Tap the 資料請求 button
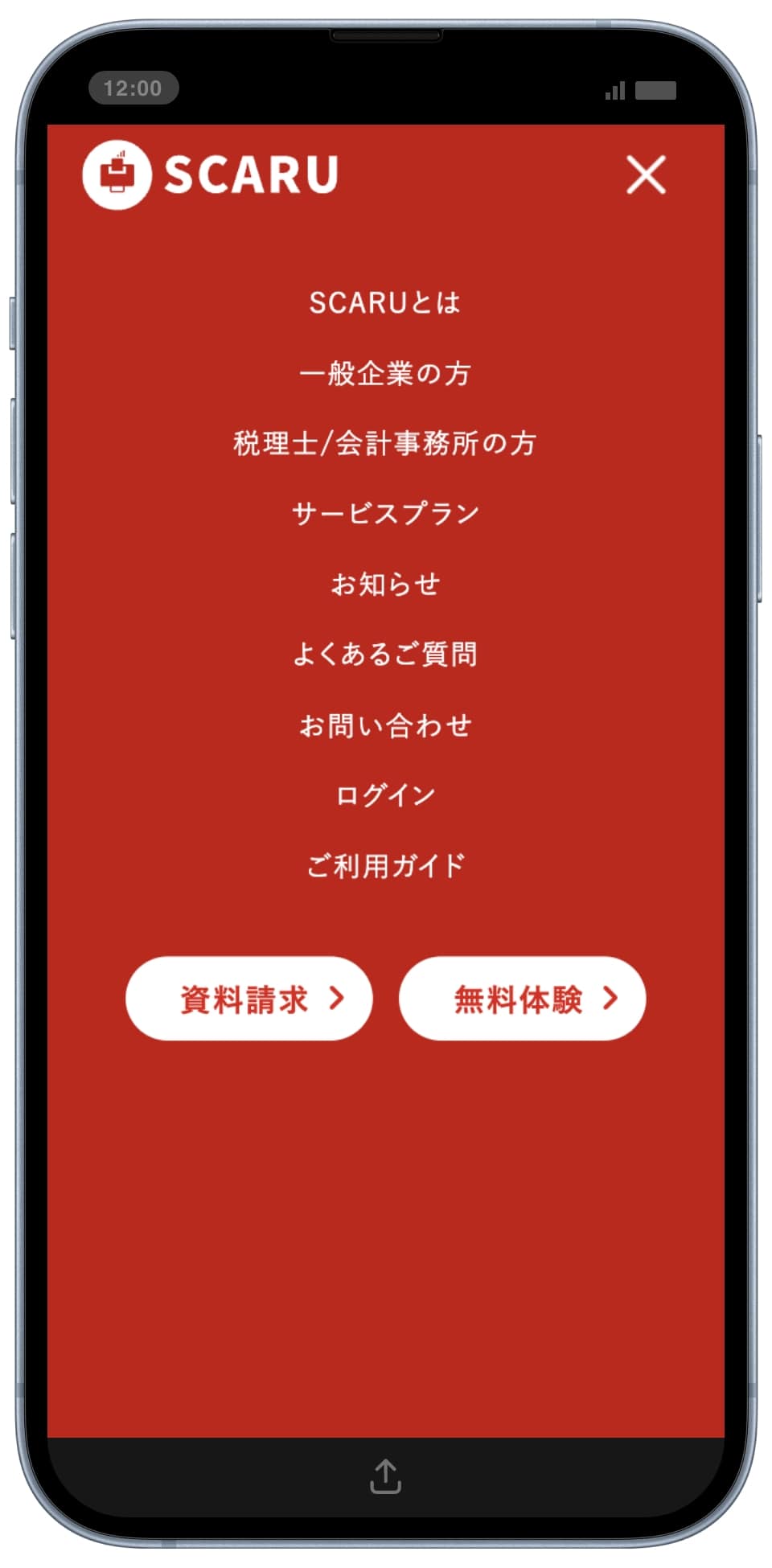This screenshot has width=772, height=1568. point(249,999)
